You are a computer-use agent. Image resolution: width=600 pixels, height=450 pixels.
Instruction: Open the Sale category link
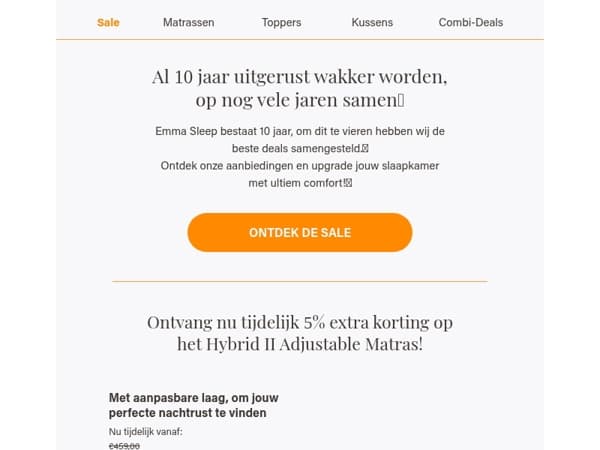pyautogui.click(x=108, y=23)
